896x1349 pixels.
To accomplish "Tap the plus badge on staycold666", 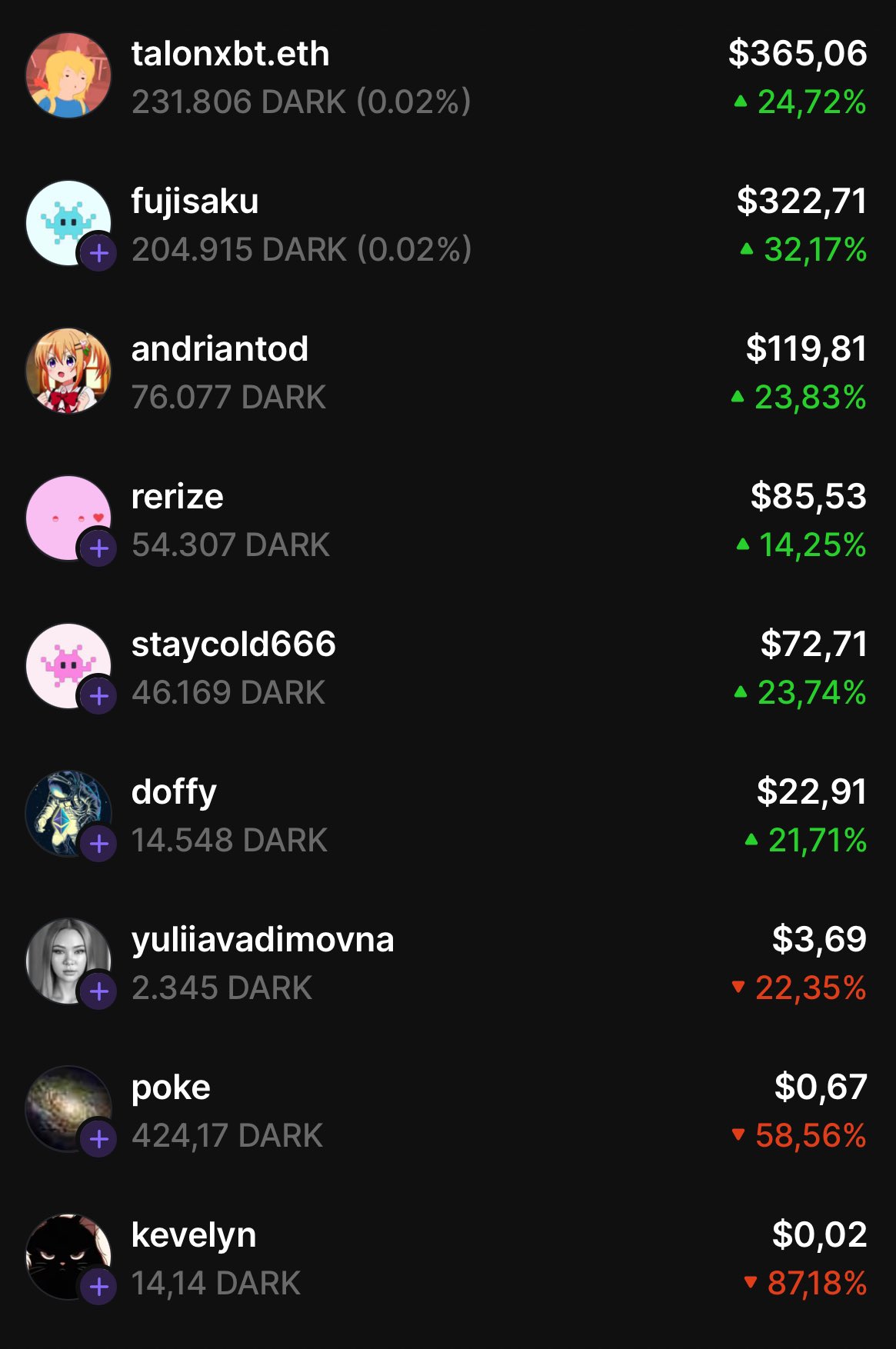I will pyautogui.click(x=99, y=696).
